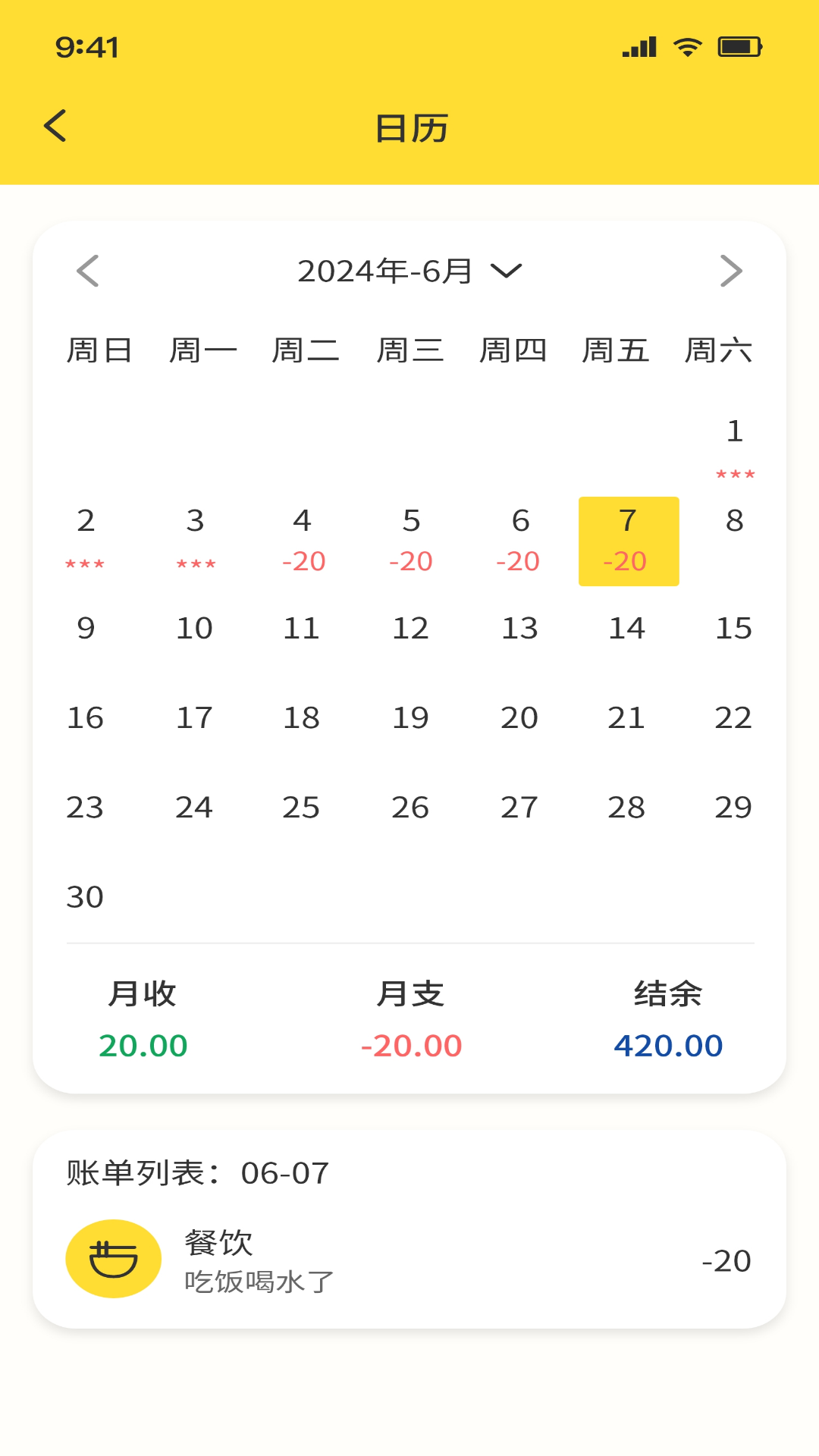Select June 15 on the calendar
This screenshot has height=1456, width=819.
click(x=733, y=627)
